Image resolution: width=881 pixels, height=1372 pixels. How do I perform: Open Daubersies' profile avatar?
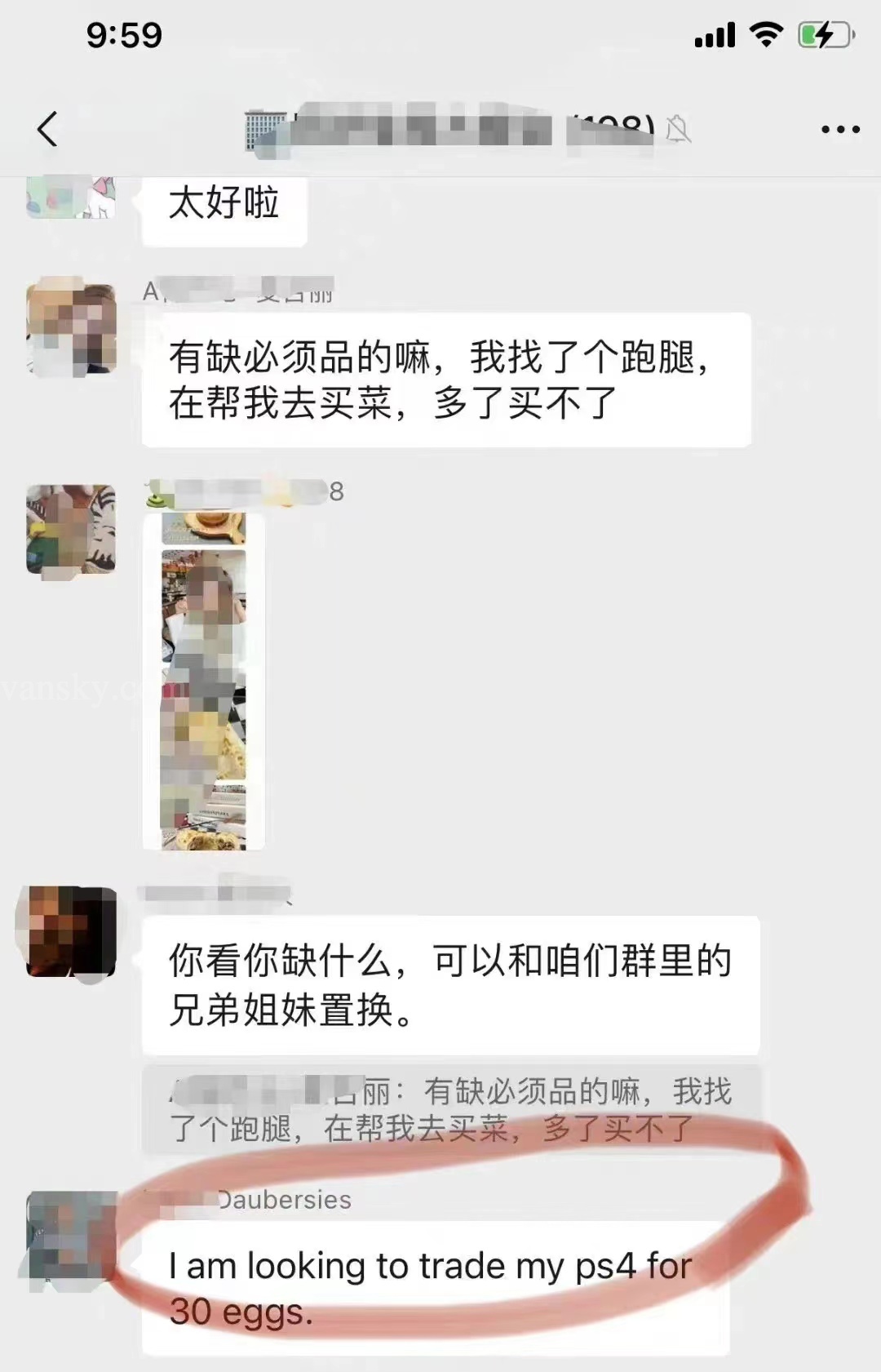click(70, 1234)
